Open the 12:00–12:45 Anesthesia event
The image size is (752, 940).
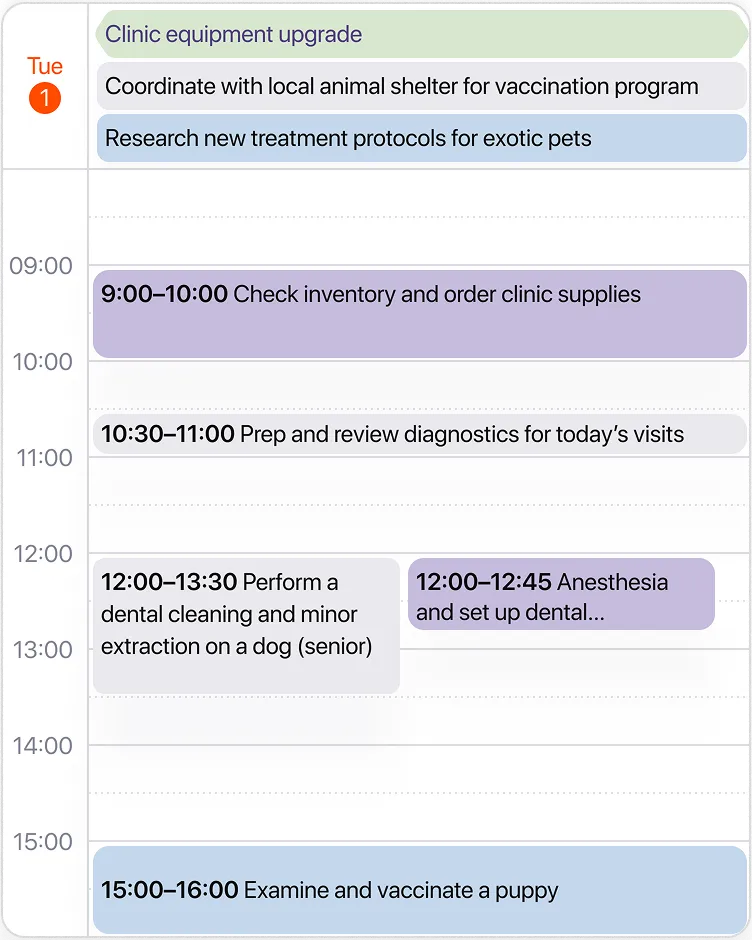(561, 595)
